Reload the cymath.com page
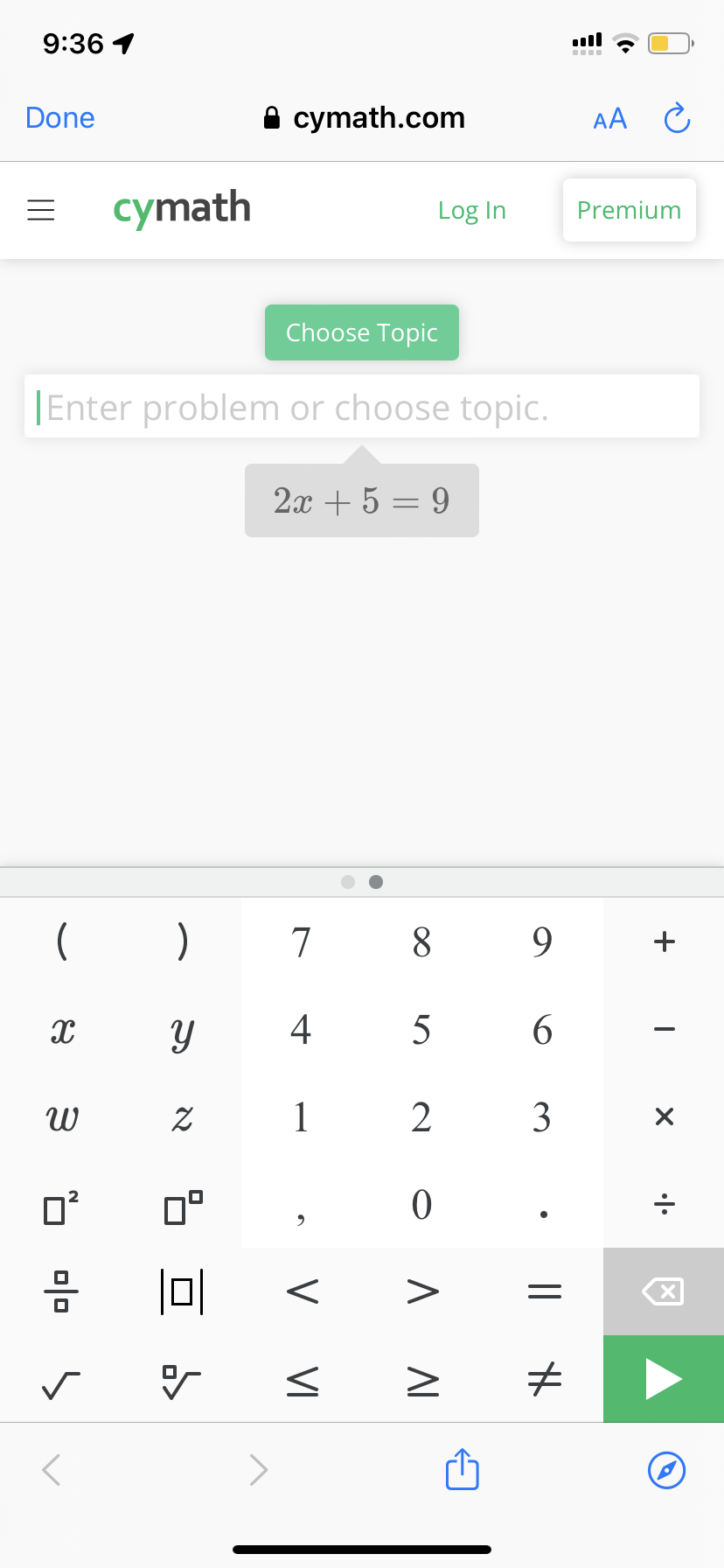 coord(677,118)
